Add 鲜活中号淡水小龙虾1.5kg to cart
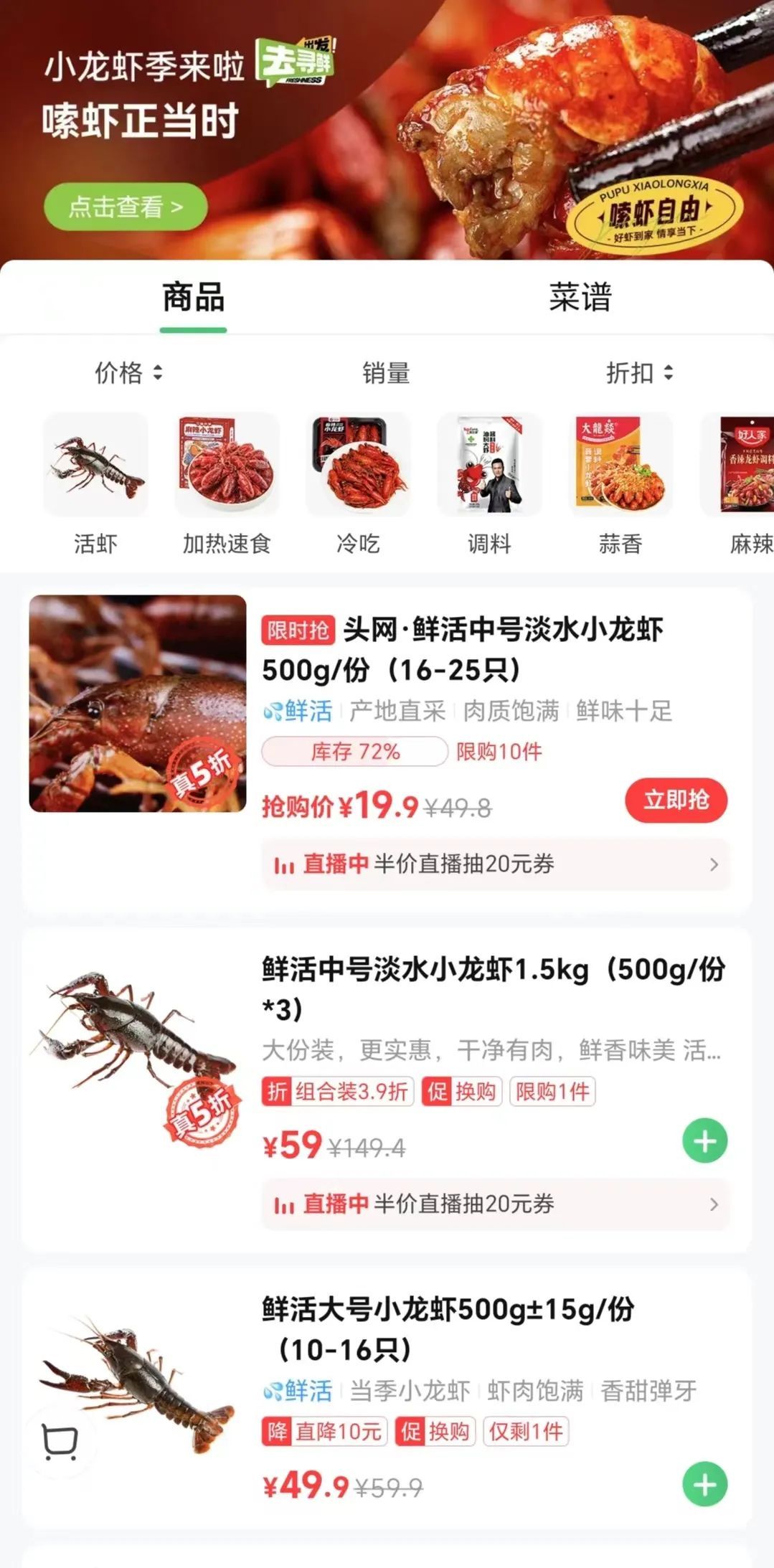Screen dimensions: 774x1568 704,1140
